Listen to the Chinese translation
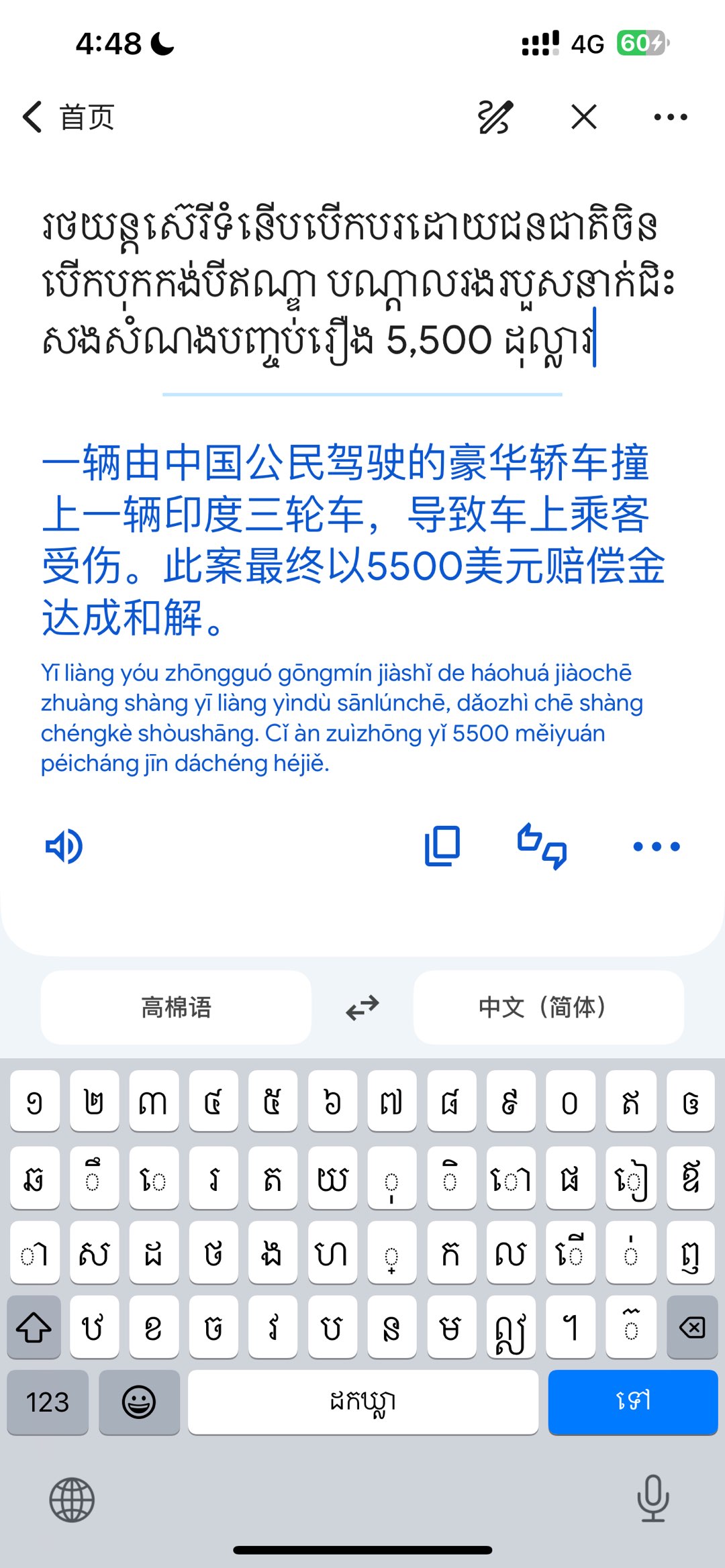This screenshot has width=725, height=1568. click(x=64, y=846)
